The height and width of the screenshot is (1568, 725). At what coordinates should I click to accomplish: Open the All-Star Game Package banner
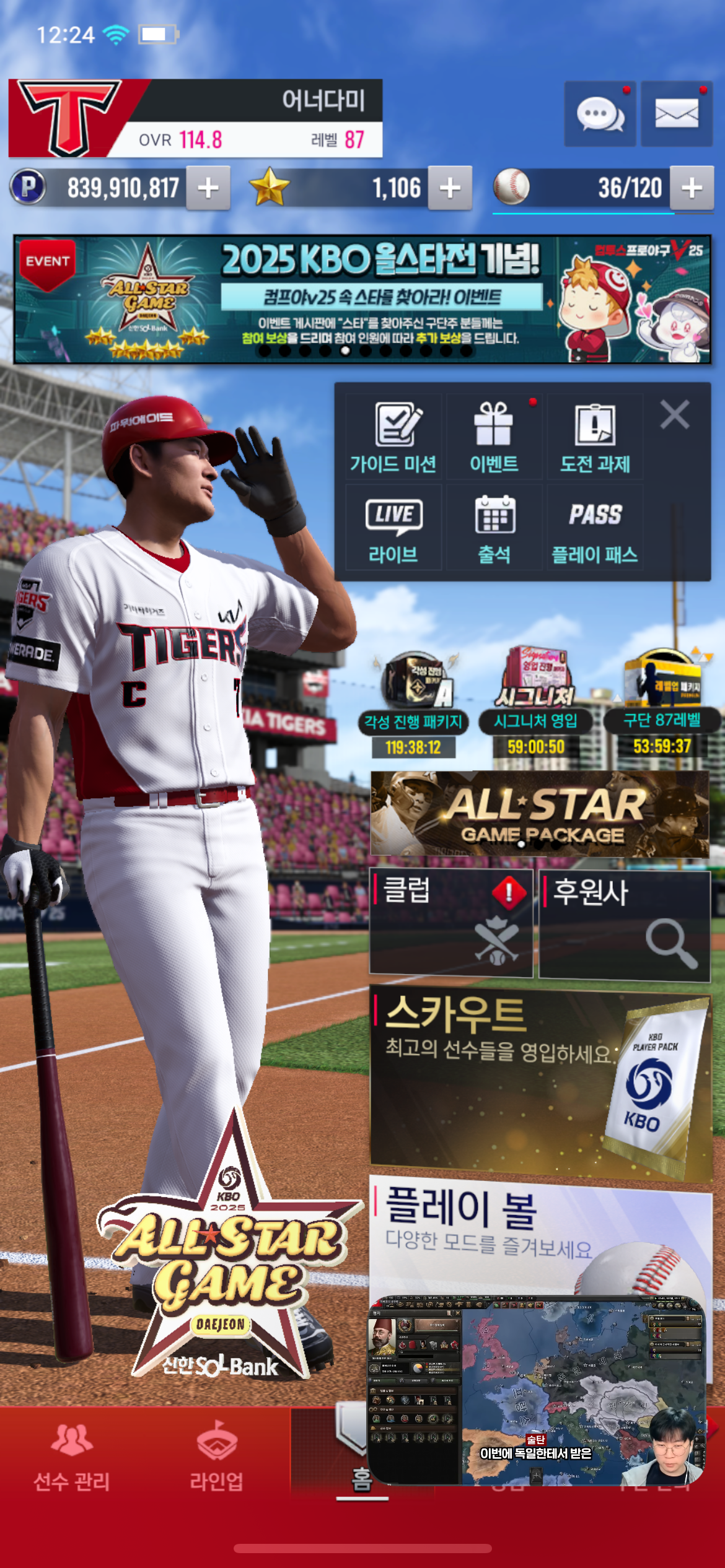click(540, 814)
